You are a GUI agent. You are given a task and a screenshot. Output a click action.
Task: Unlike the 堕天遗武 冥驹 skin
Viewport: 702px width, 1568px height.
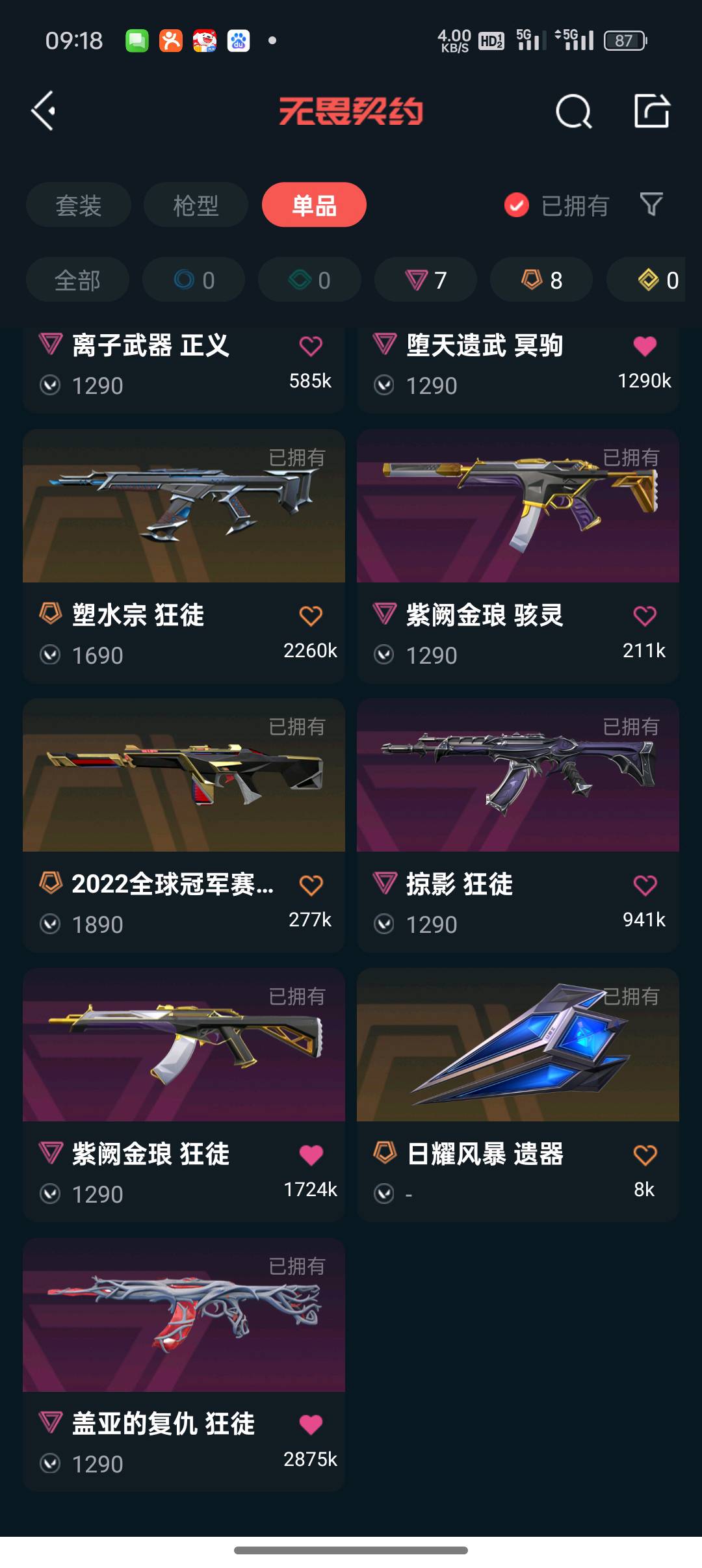(x=645, y=346)
